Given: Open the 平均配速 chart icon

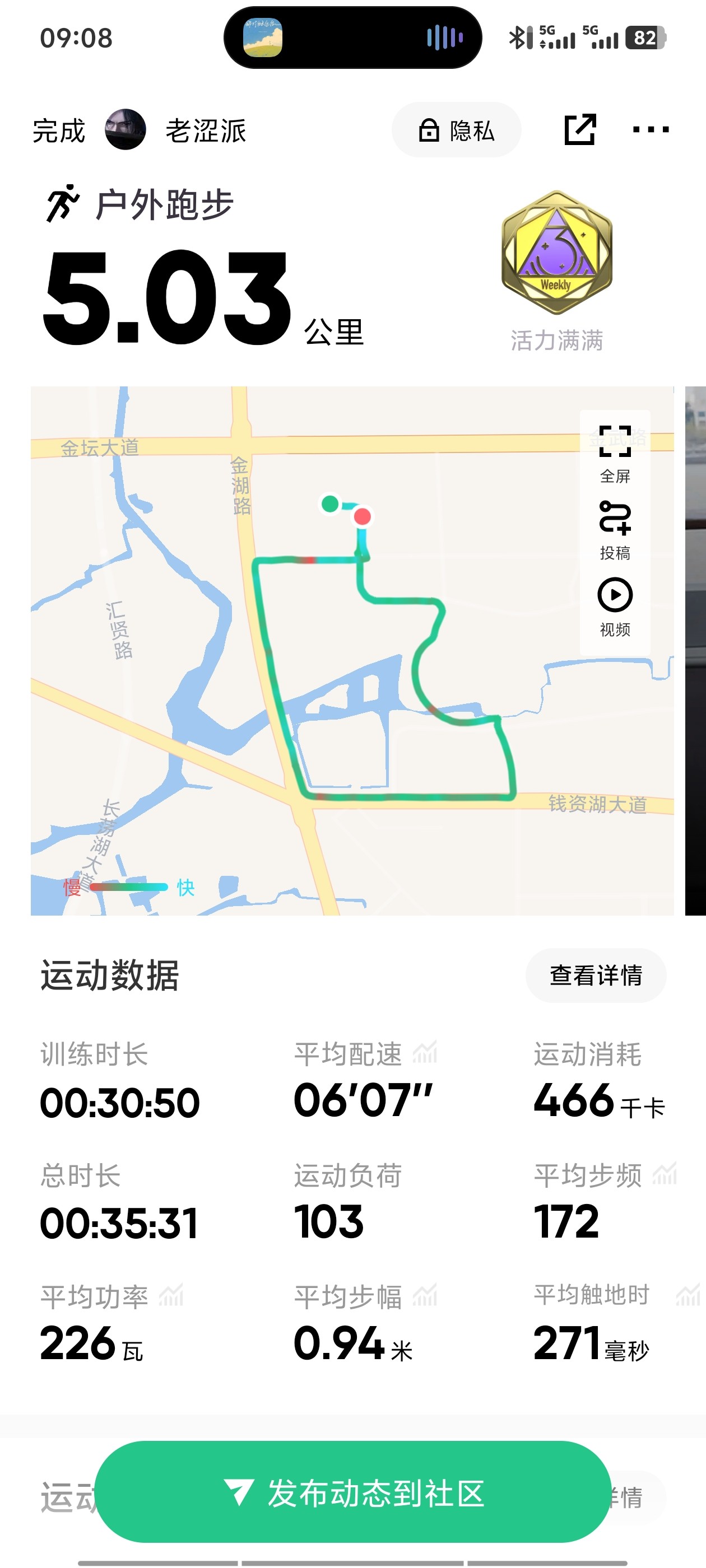Looking at the screenshot, I should [425, 1052].
